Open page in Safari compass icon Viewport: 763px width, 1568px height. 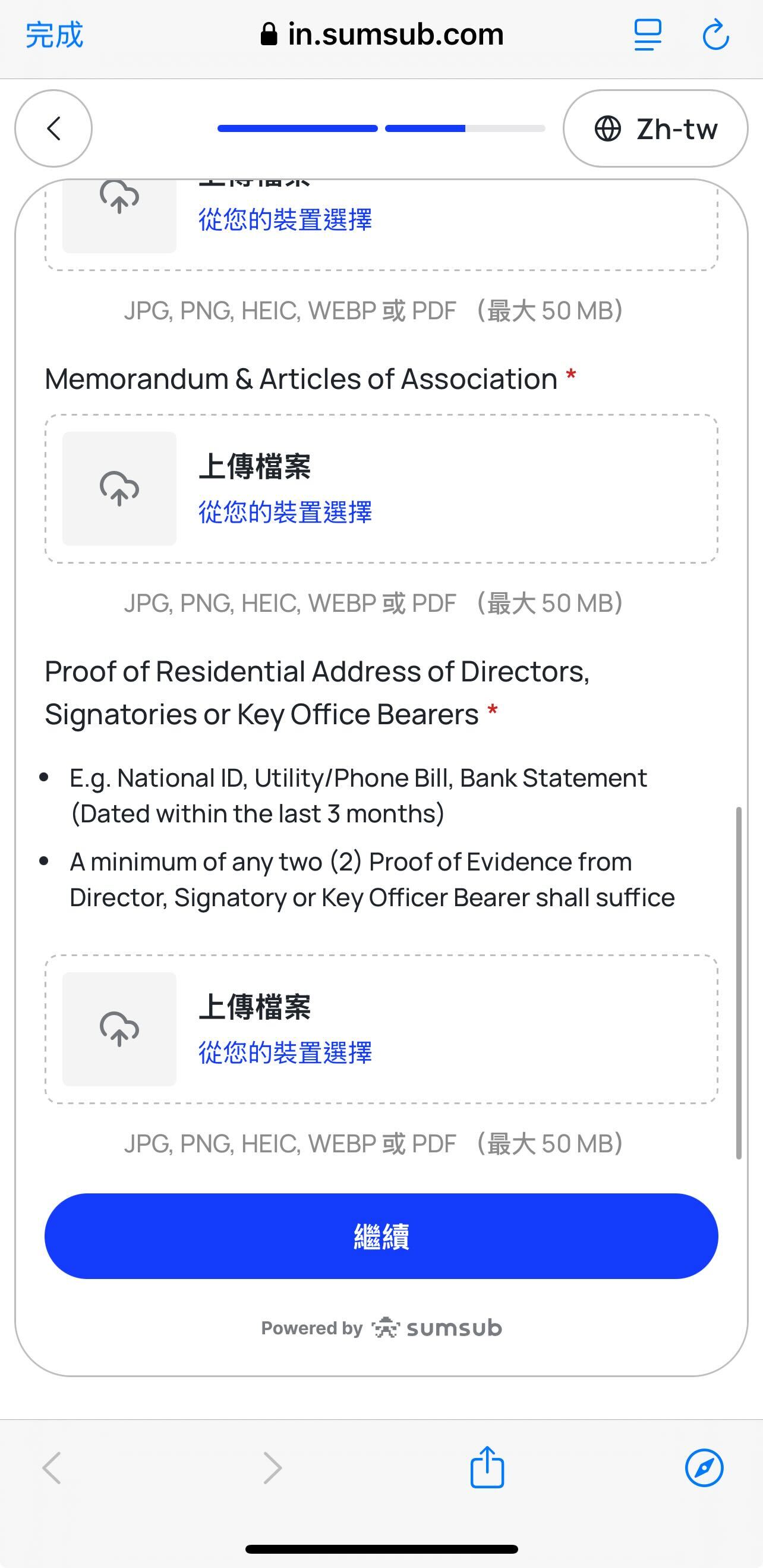(x=704, y=1468)
